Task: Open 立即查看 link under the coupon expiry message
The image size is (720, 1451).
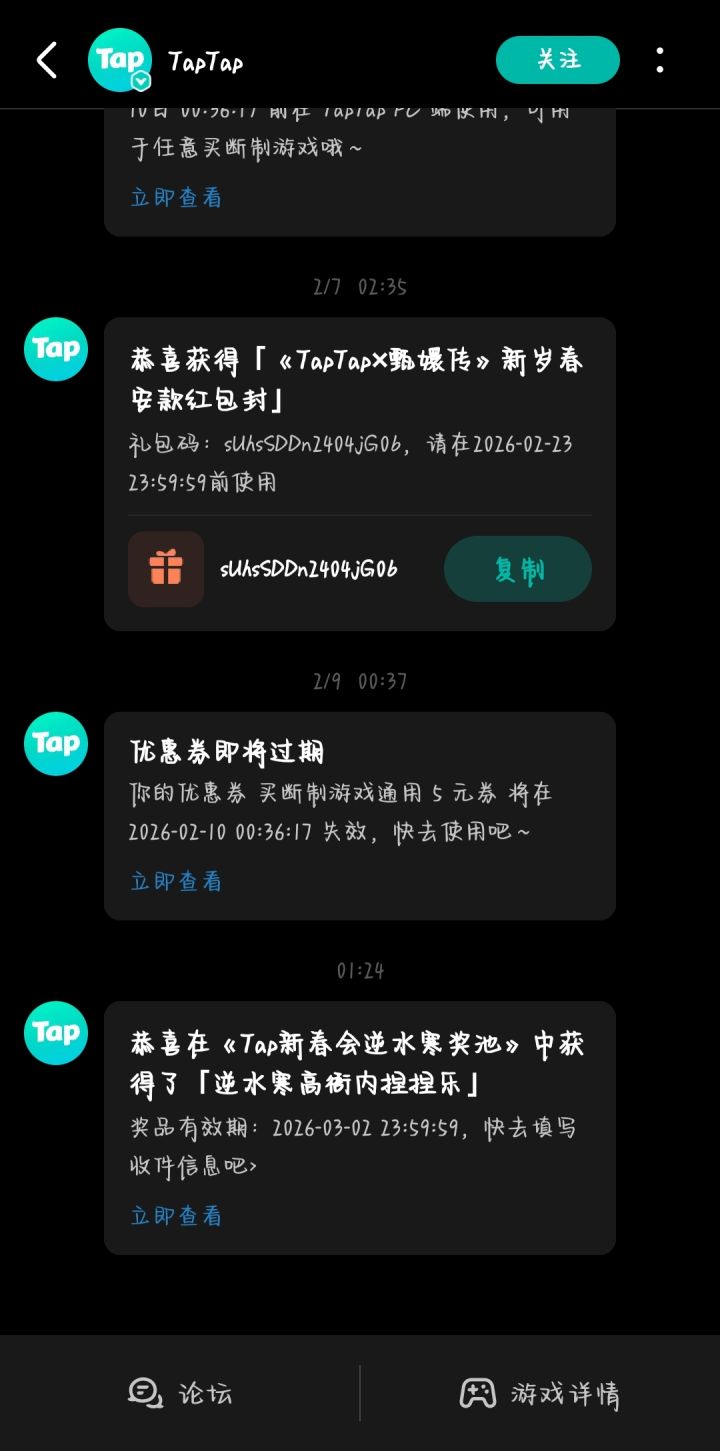Action: 175,880
